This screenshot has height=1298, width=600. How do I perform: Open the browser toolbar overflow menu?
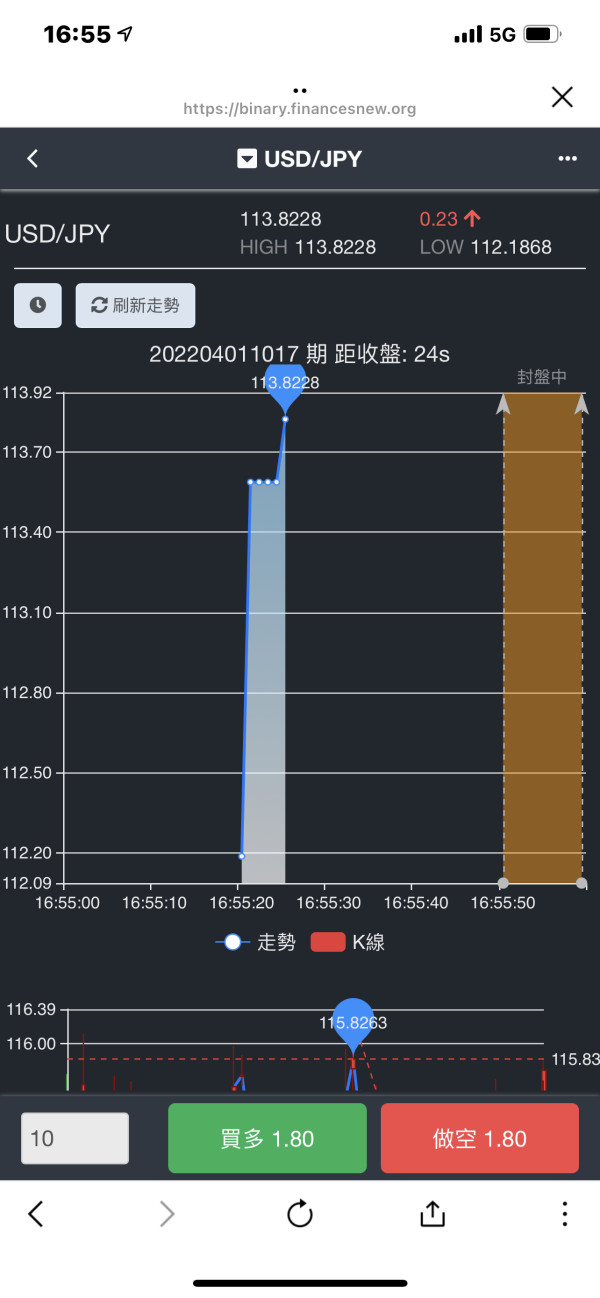565,1214
